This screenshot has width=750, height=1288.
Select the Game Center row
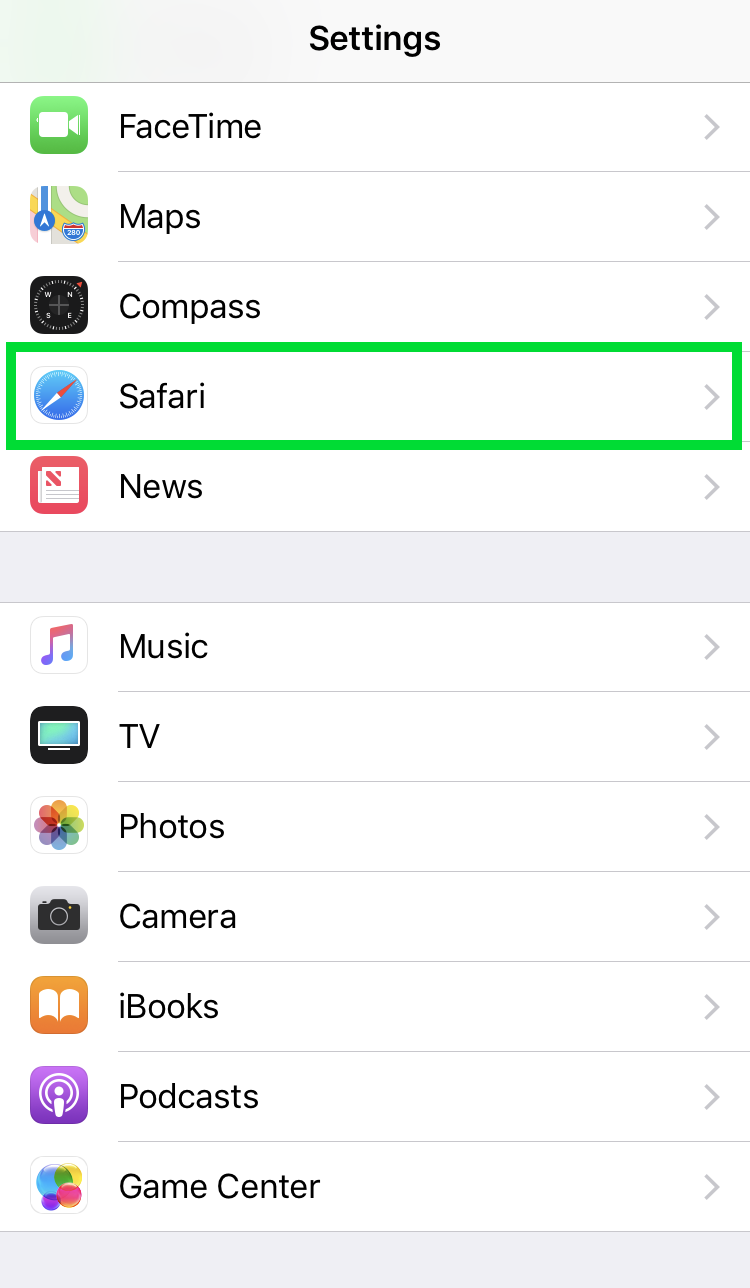click(x=375, y=1187)
